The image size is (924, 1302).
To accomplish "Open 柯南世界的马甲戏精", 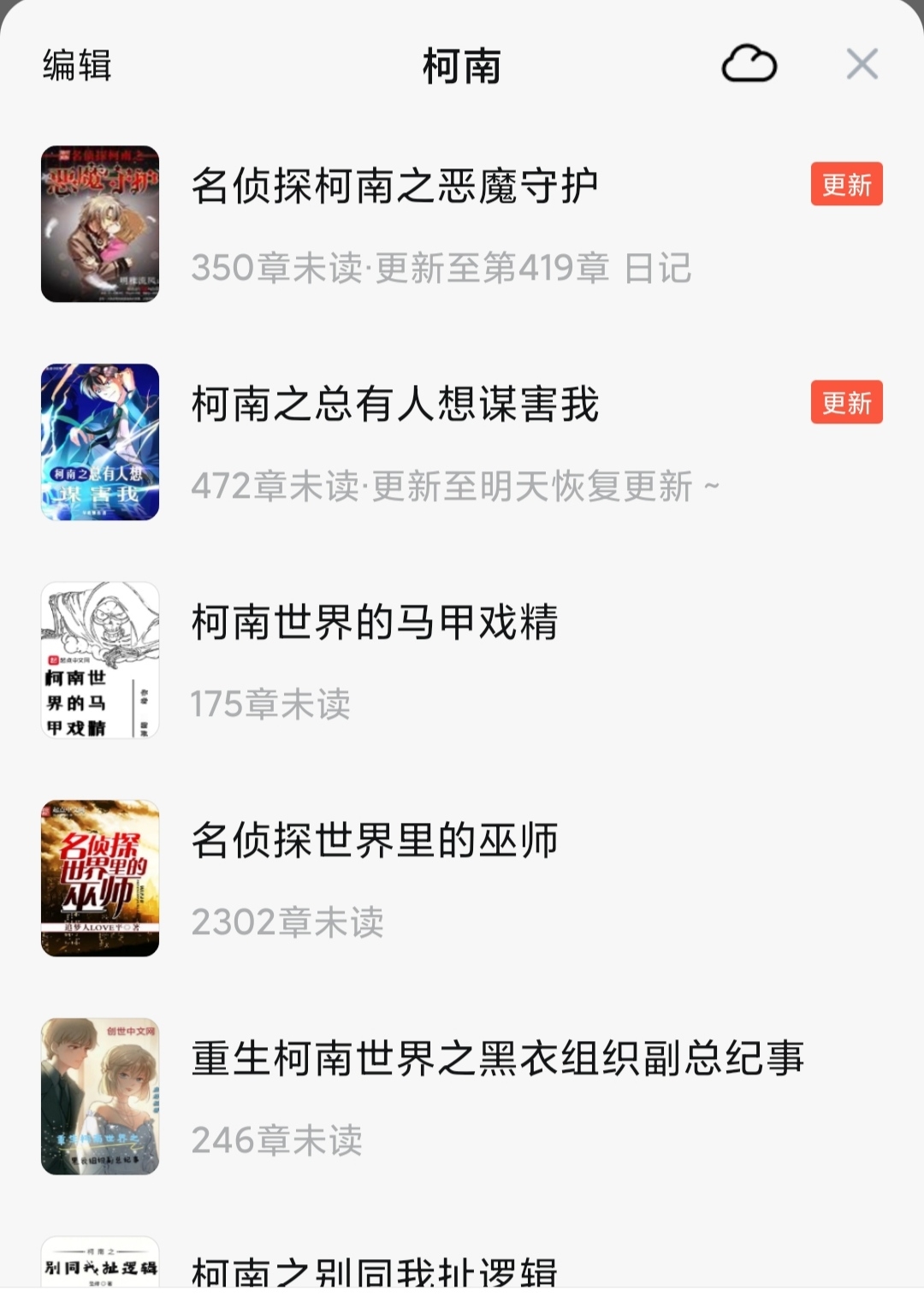I will [x=375, y=623].
